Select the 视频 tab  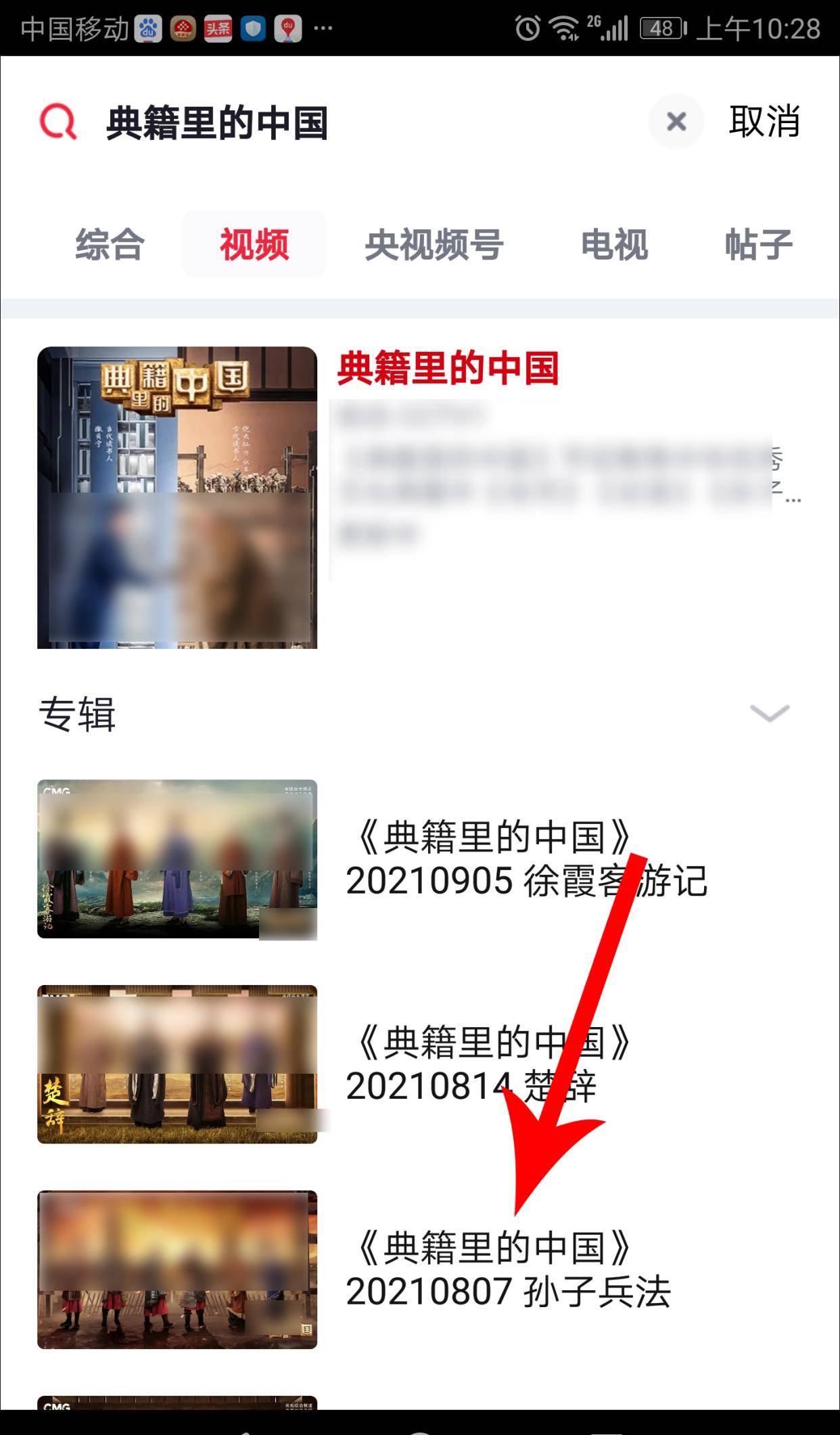[254, 244]
